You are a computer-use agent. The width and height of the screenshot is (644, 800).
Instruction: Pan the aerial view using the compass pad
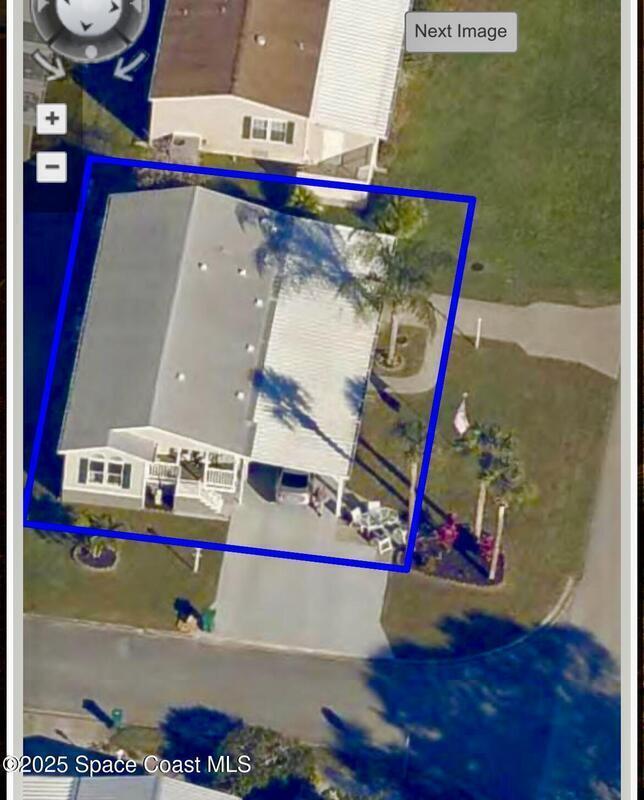(x=89, y=17)
